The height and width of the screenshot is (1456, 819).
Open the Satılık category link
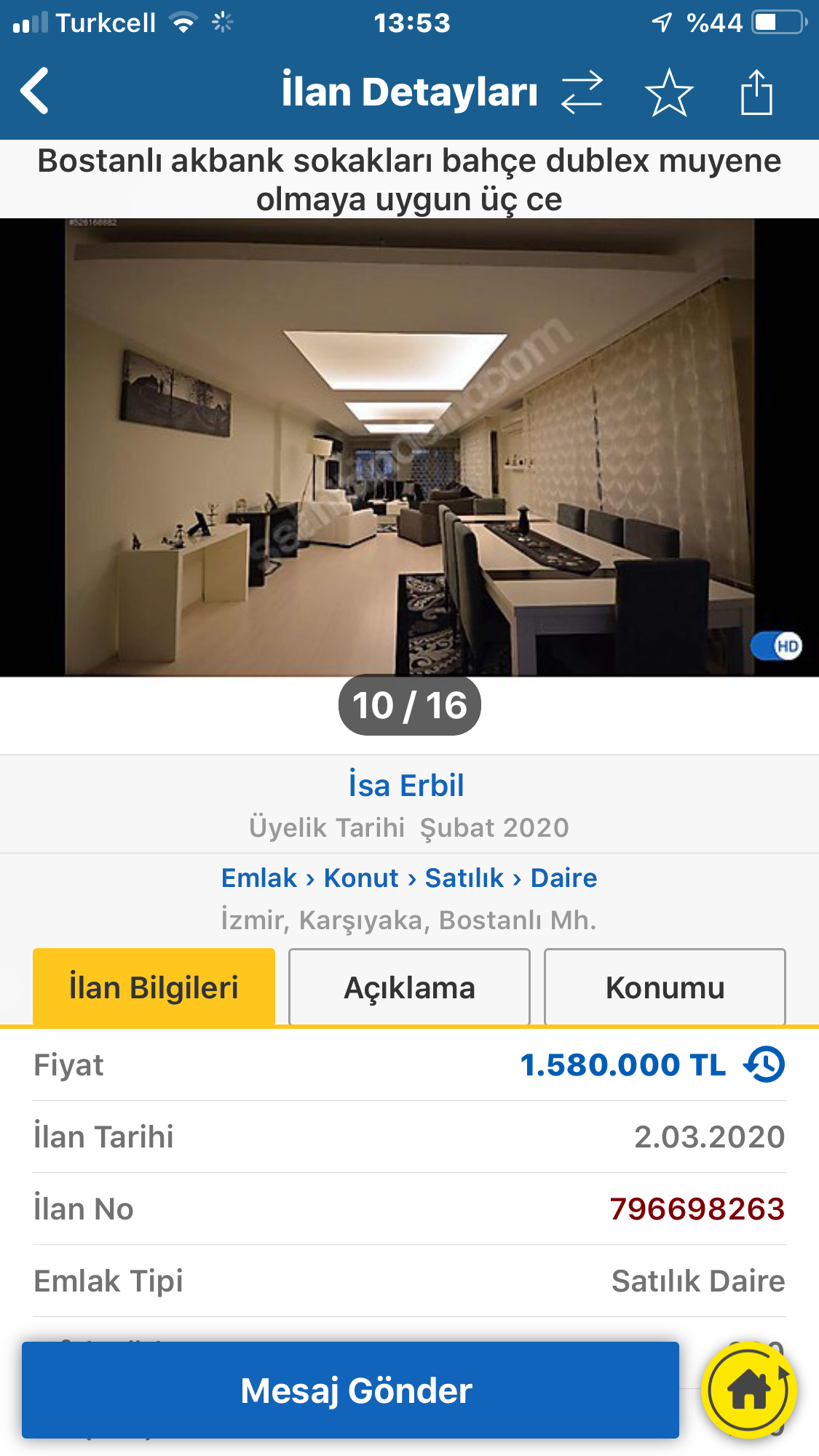[x=464, y=878]
